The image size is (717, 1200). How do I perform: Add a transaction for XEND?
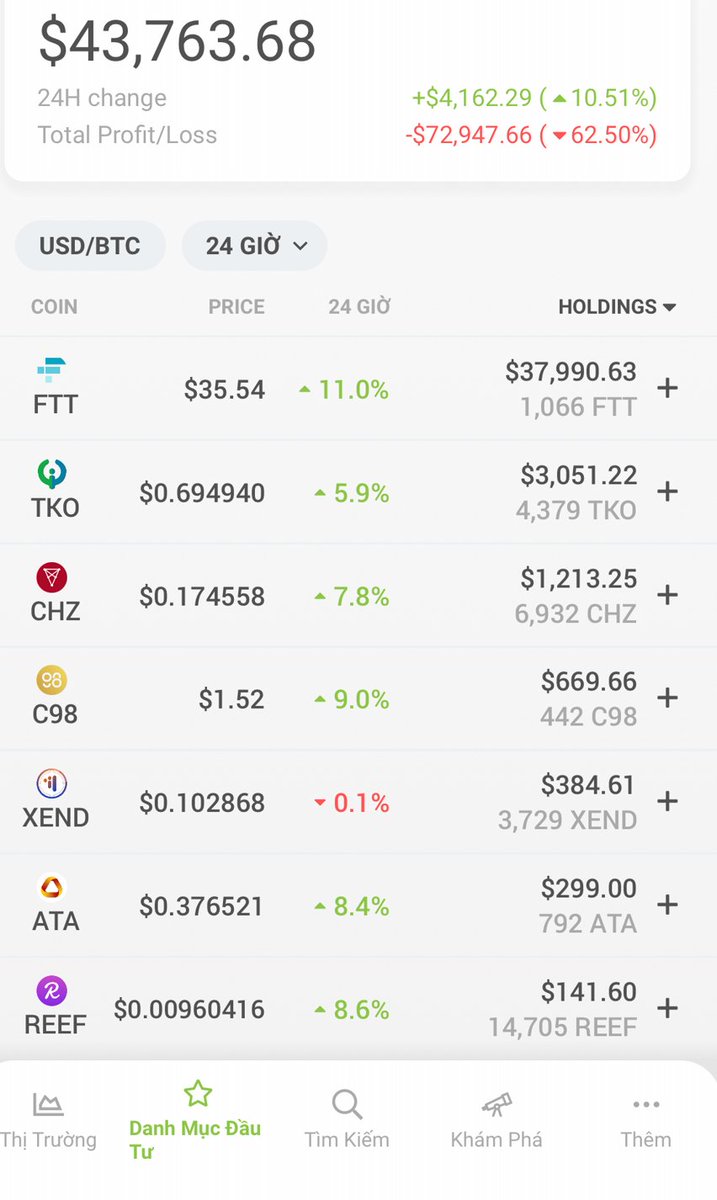point(667,801)
